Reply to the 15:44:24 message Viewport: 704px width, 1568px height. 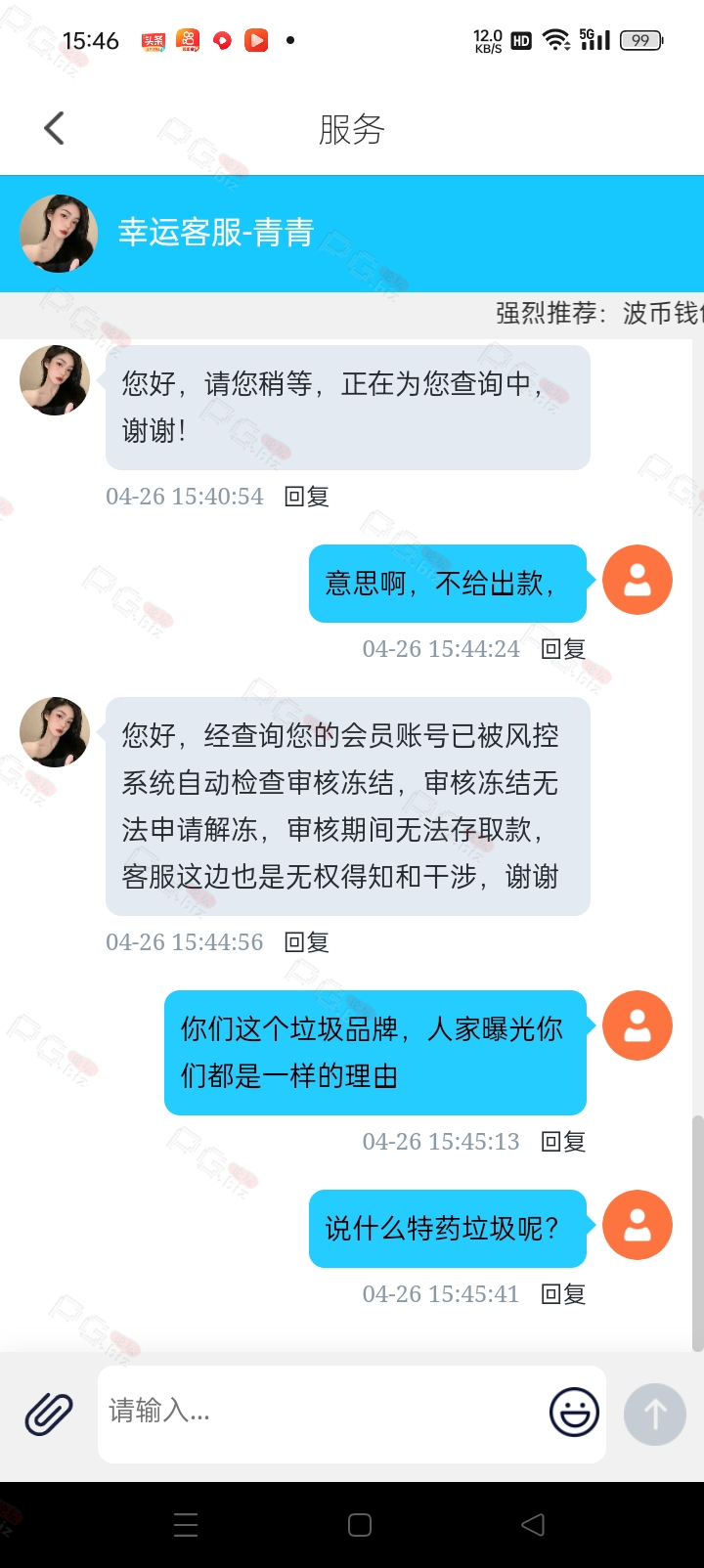[563, 649]
